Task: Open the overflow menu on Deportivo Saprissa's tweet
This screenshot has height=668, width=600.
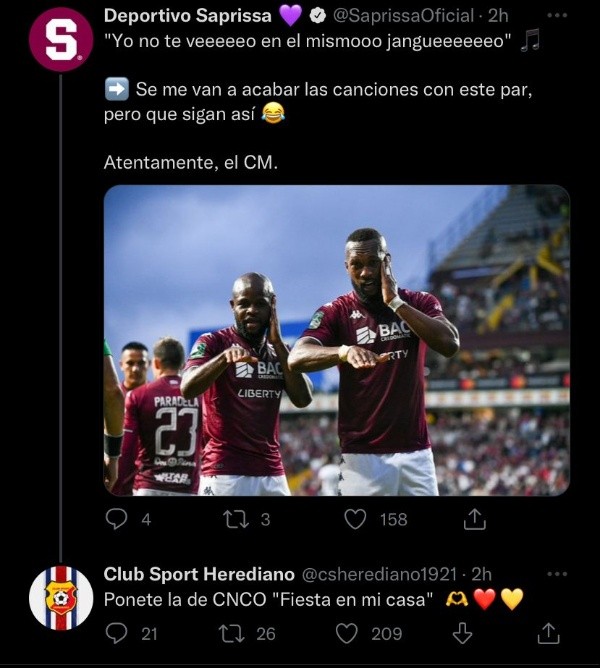Action: click(558, 16)
